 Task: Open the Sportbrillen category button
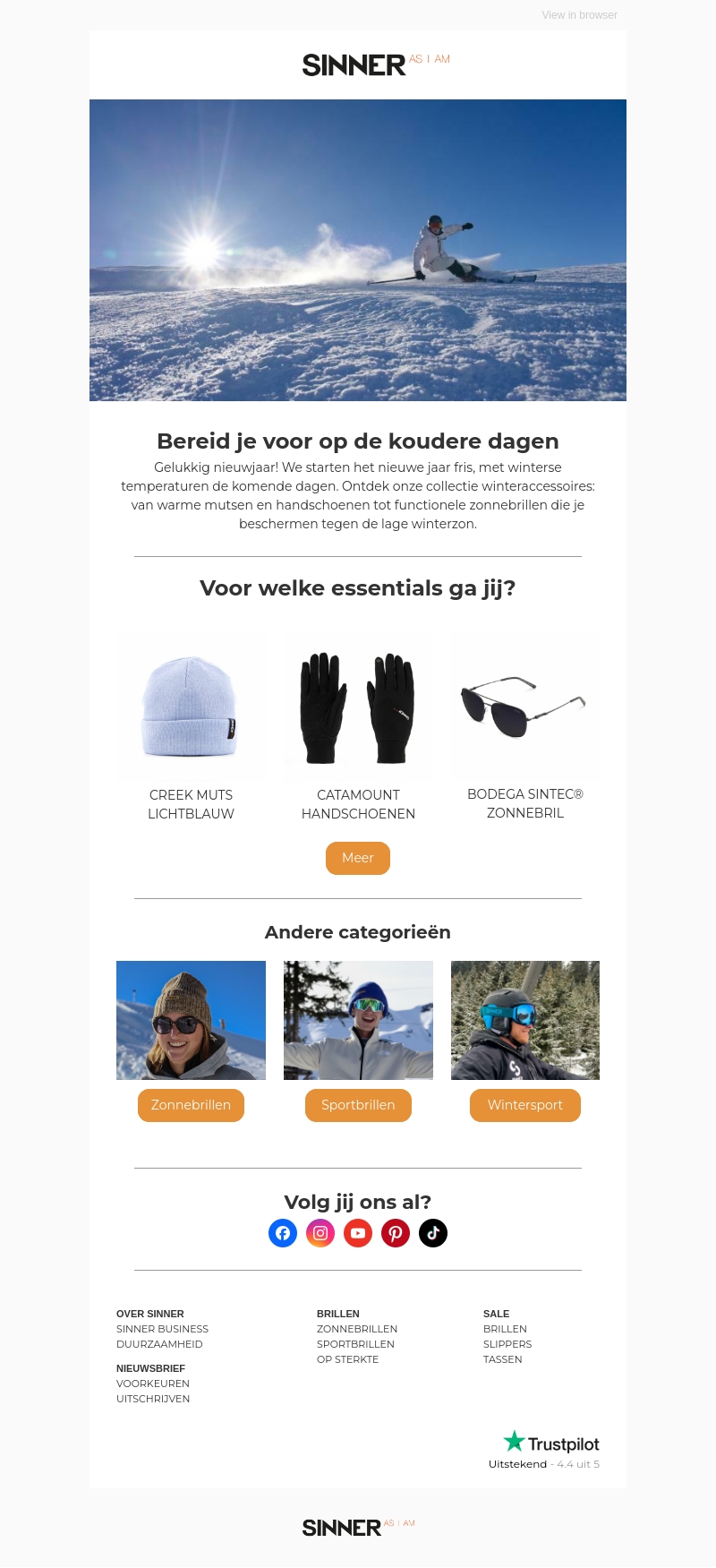(358, 1105)
